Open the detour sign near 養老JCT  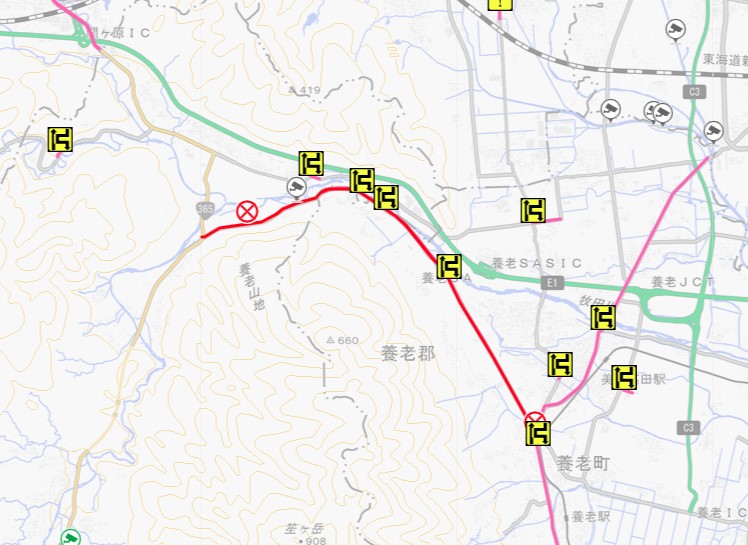click(603, 318)
